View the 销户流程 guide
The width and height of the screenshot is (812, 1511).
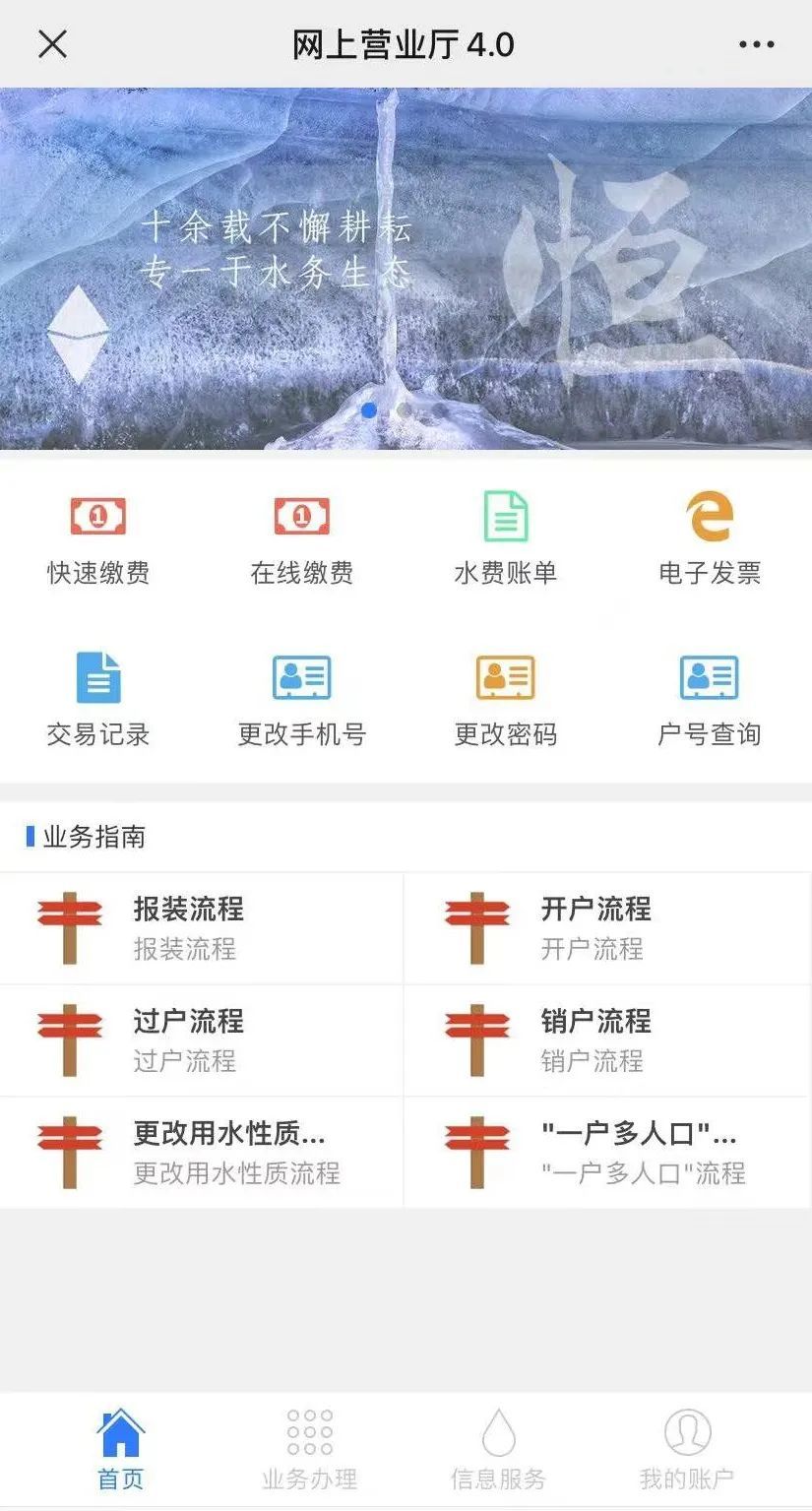click(607, 1040)
